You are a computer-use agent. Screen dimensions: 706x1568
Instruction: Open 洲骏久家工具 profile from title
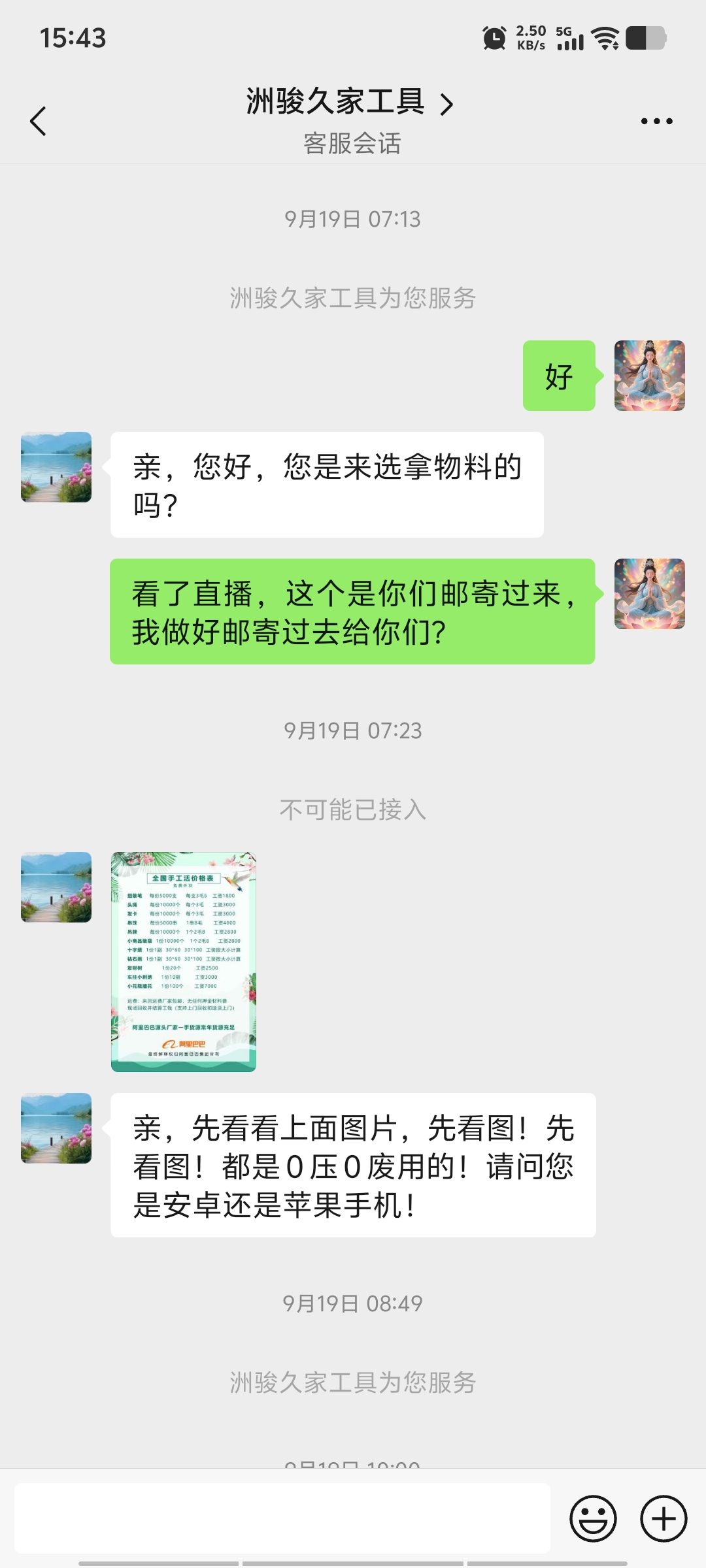349,103
